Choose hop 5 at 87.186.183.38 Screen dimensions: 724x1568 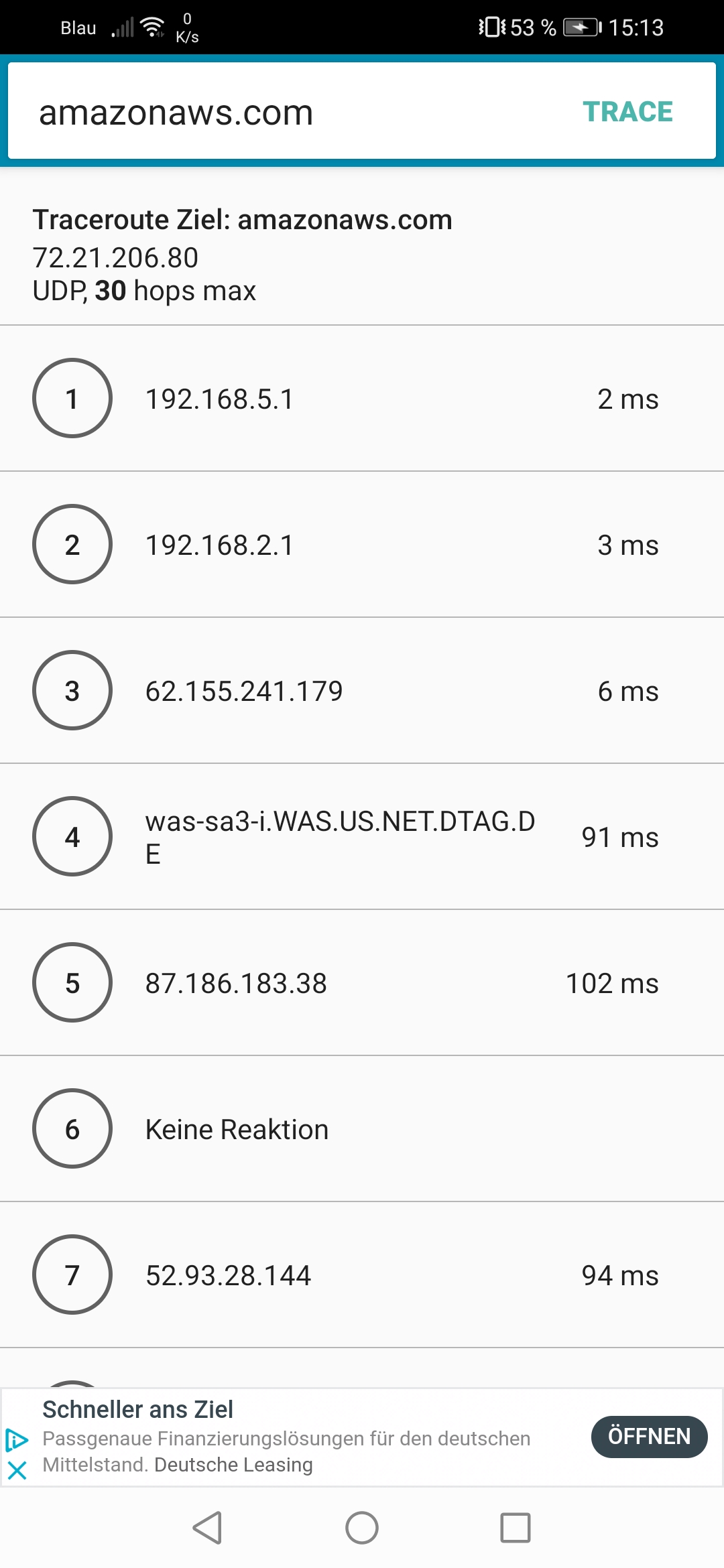coord(362,983)
